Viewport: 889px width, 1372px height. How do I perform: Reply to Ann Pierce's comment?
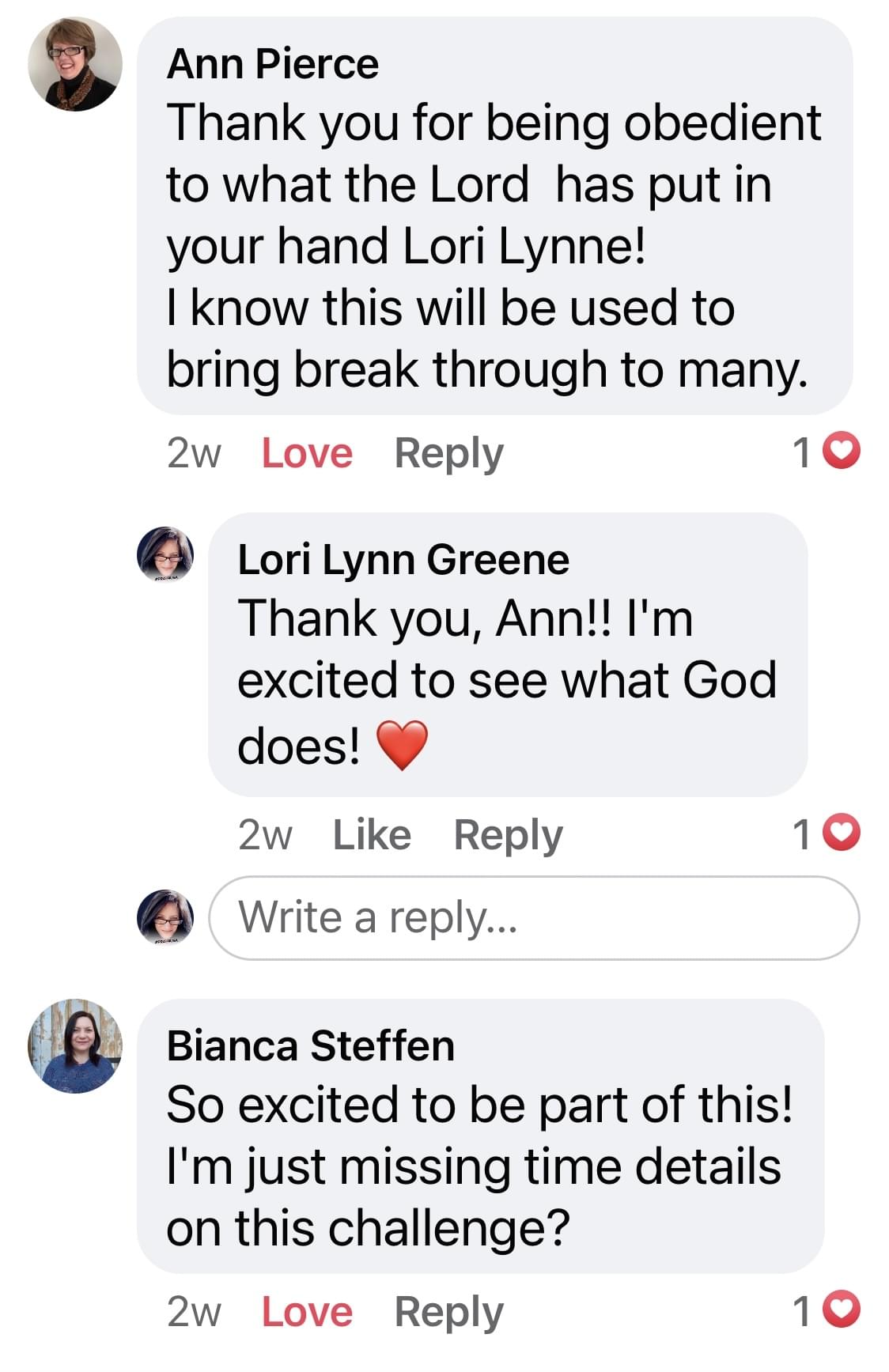click(x=448, y=453)
